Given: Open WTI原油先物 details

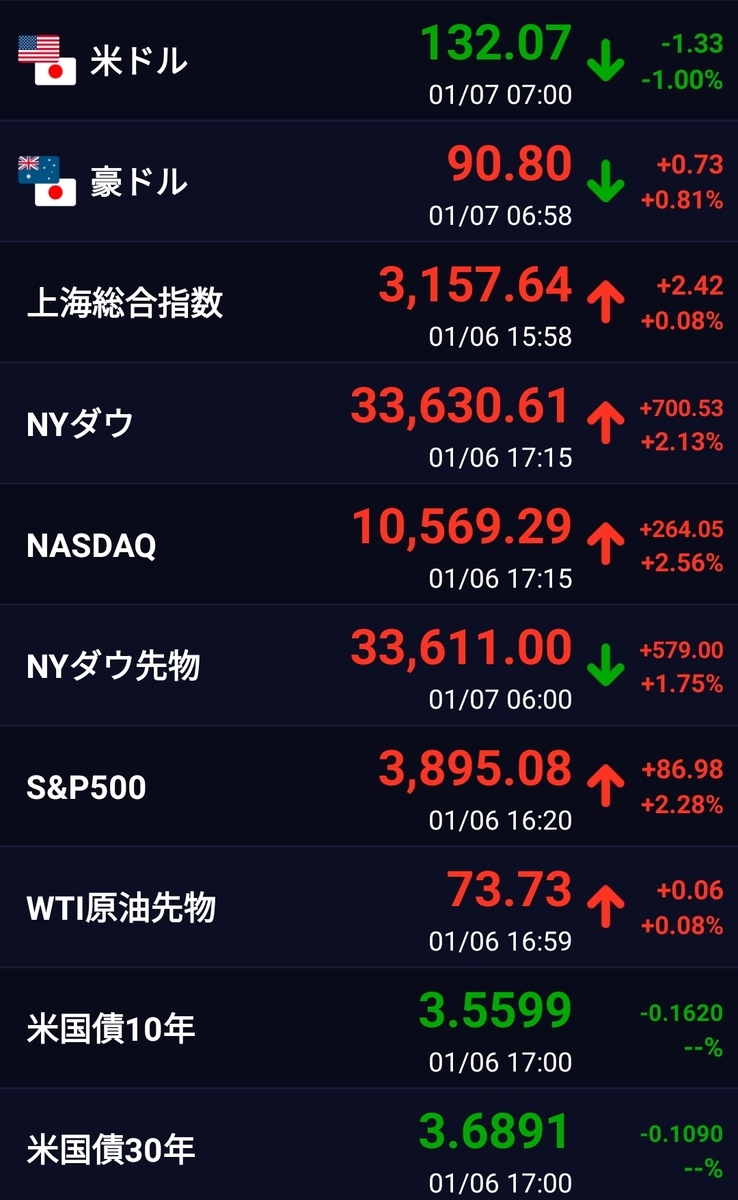Looking at the screenshot, I should pos(369,907).
